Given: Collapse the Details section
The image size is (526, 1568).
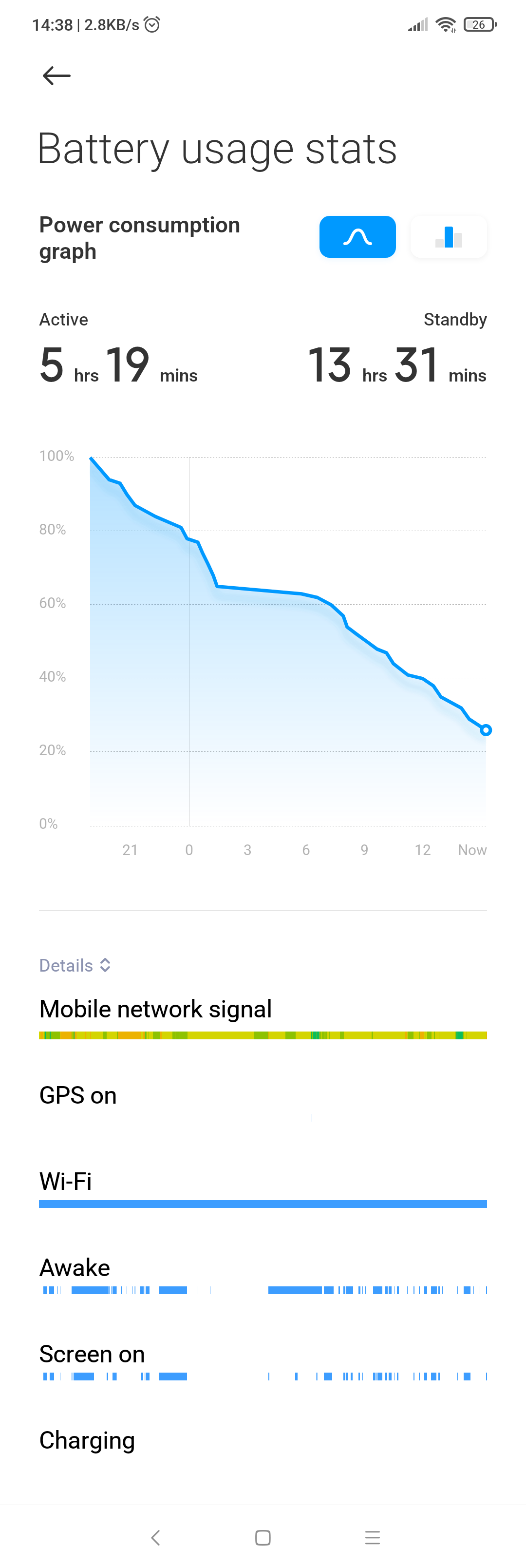Looking at the screenshot, I should [75, 965].
